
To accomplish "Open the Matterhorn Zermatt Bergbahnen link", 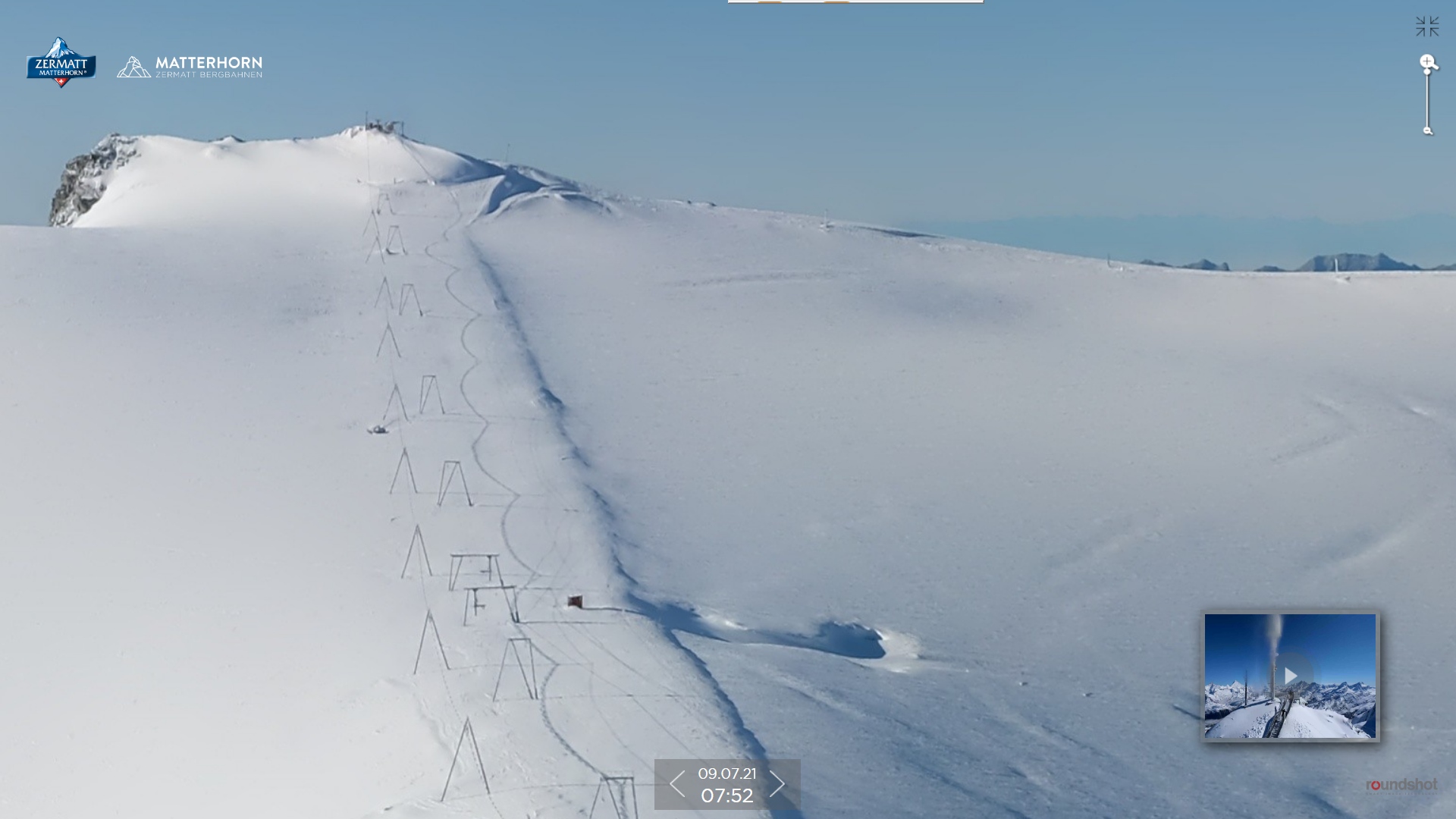I will pos(190,67).
